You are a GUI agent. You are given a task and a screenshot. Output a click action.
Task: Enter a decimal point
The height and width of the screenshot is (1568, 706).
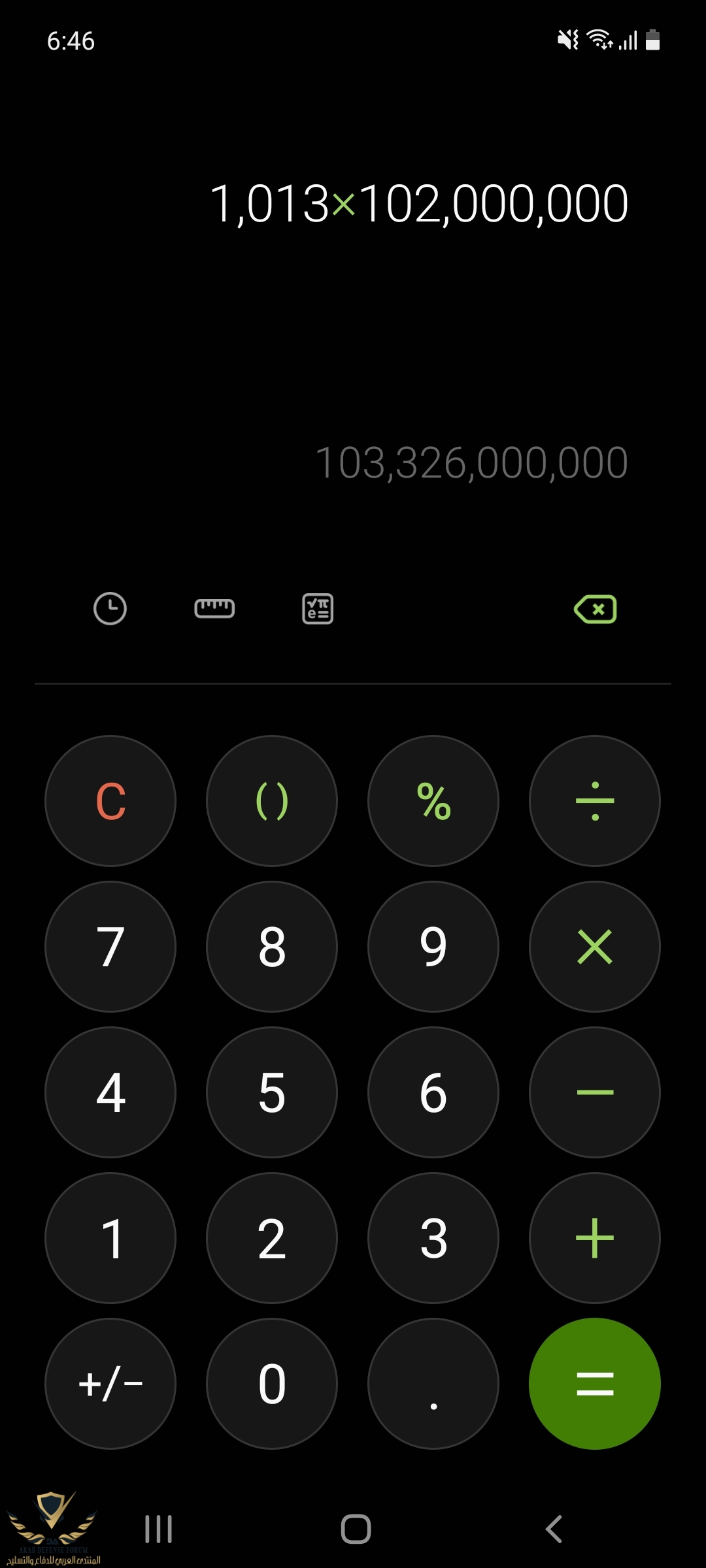(x=433, y=1384)
